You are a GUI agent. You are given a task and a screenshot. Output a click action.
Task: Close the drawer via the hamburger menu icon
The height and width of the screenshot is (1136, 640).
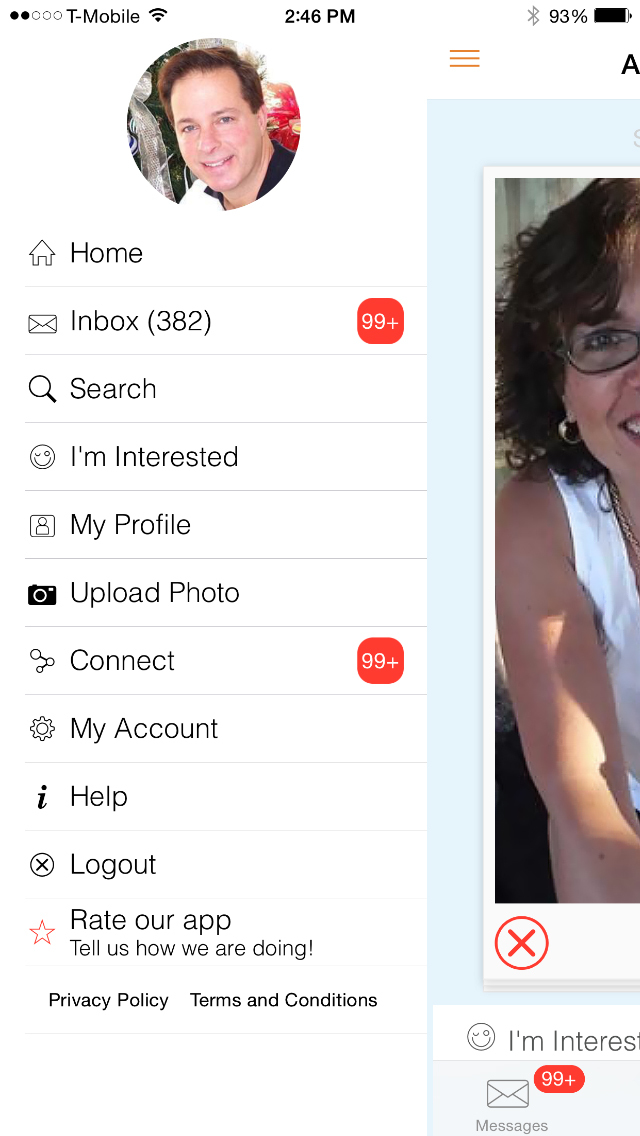(464, 59)
